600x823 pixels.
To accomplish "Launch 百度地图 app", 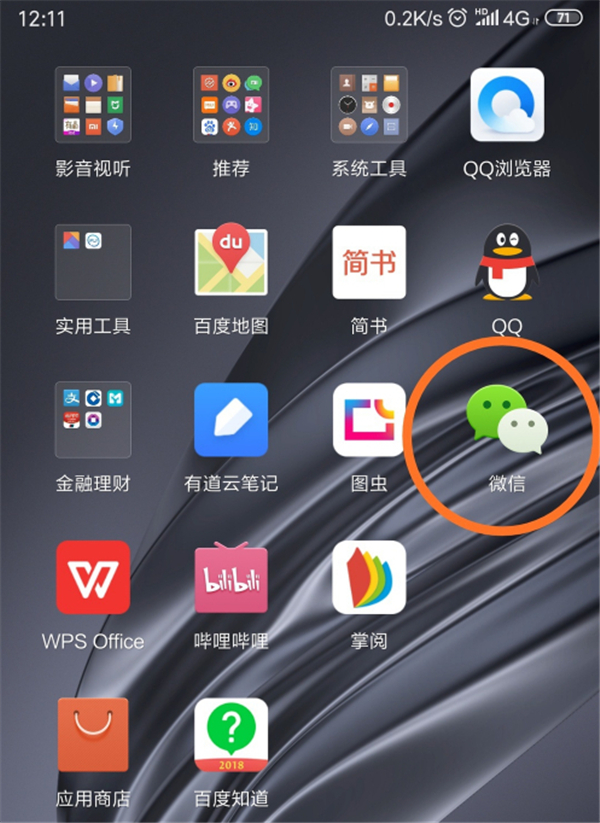I will point(231,262).
